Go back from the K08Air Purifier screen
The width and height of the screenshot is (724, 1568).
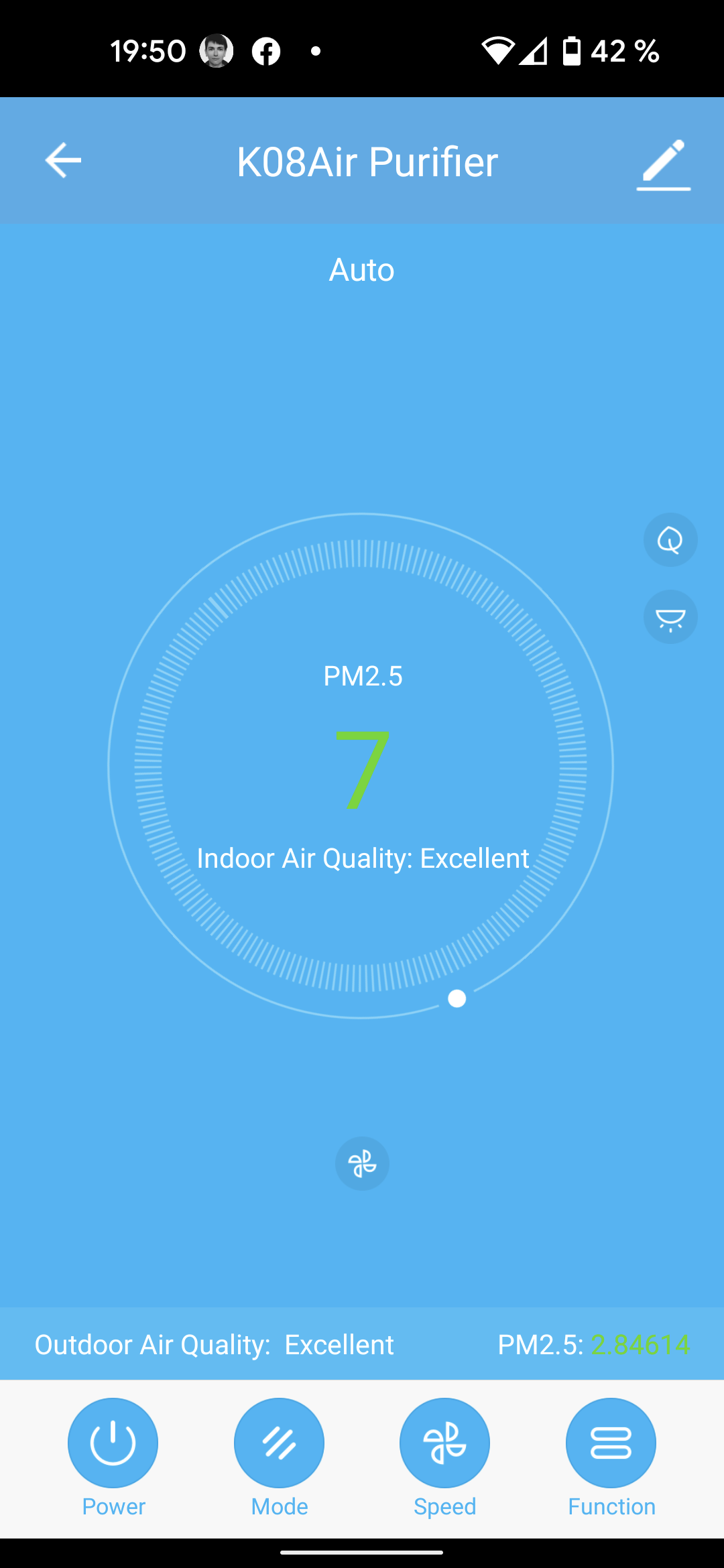point(63,161)
